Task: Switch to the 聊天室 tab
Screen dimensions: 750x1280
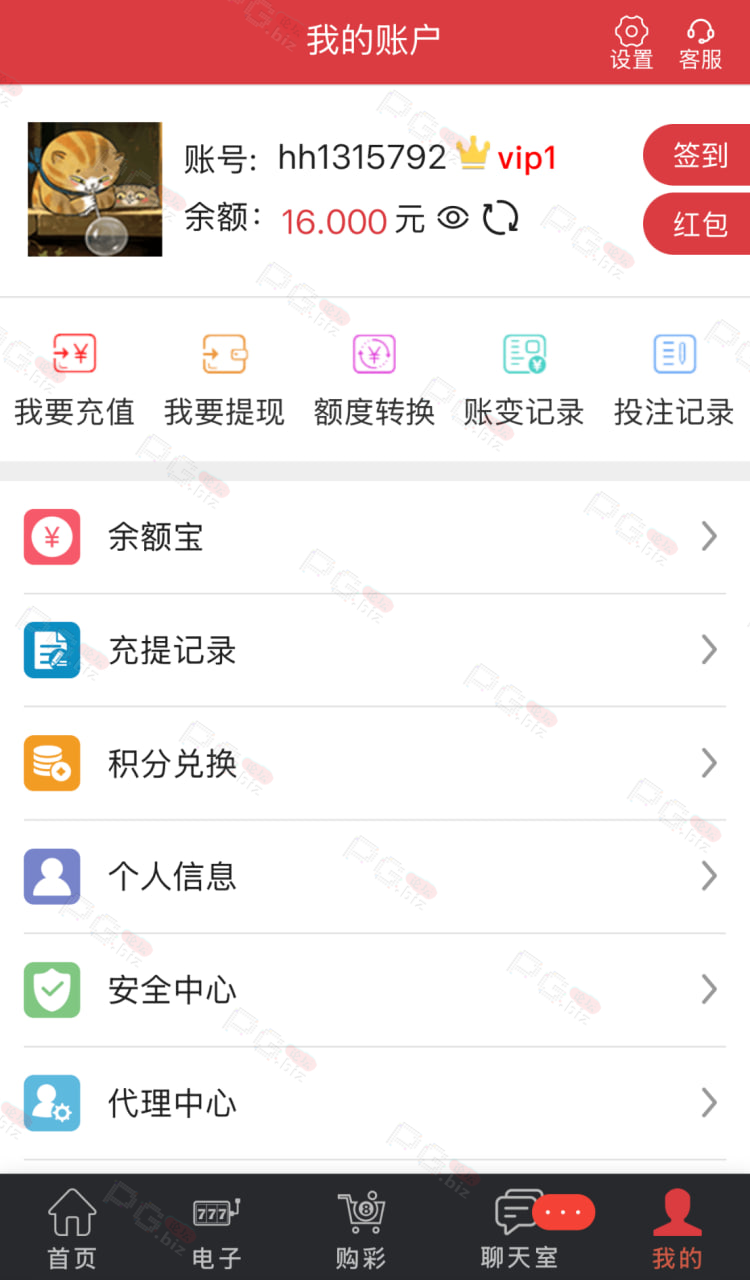Action: pyautogui.click(x=519, y=1228)
